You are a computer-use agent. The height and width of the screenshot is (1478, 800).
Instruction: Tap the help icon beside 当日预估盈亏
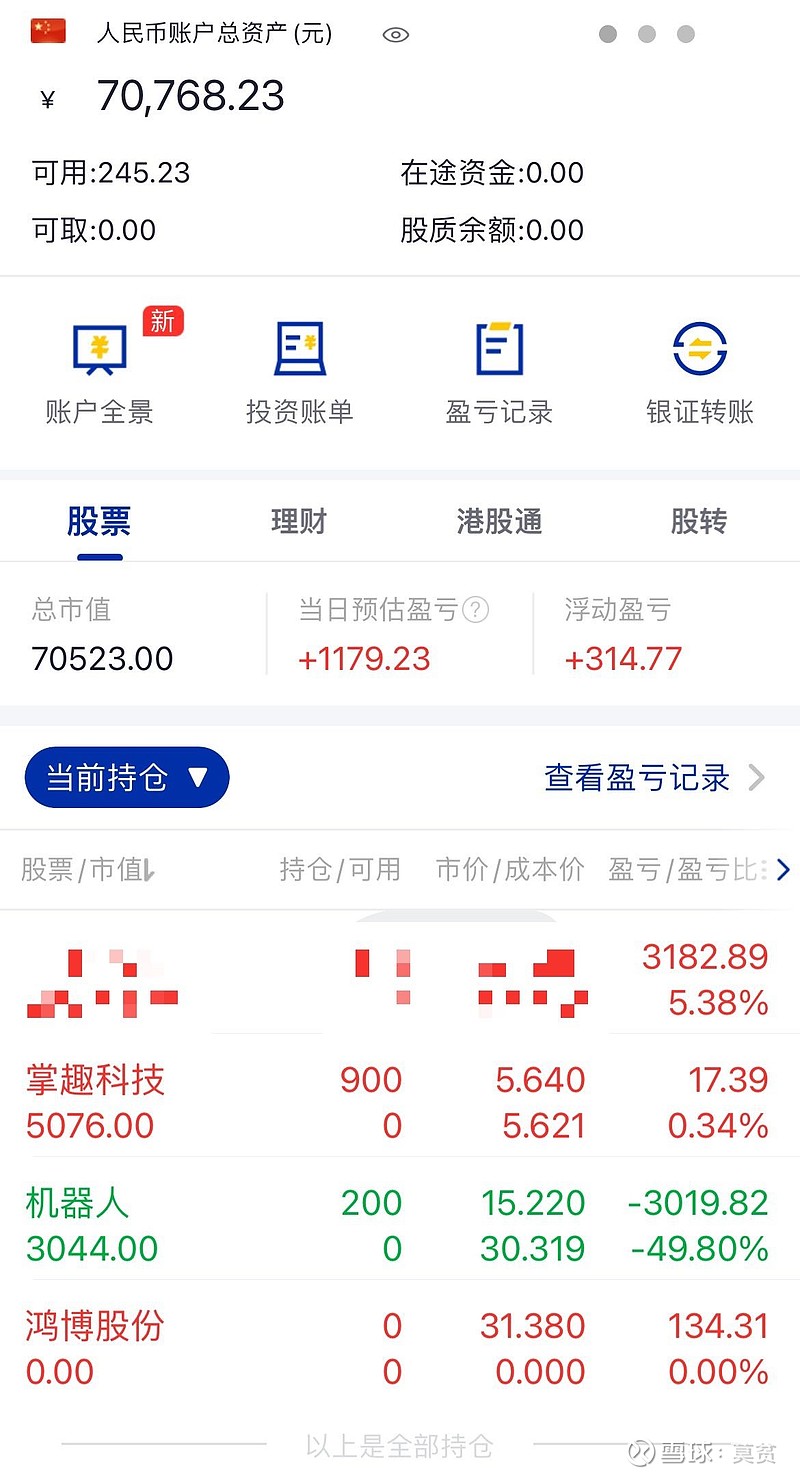(x=476, y=609)
